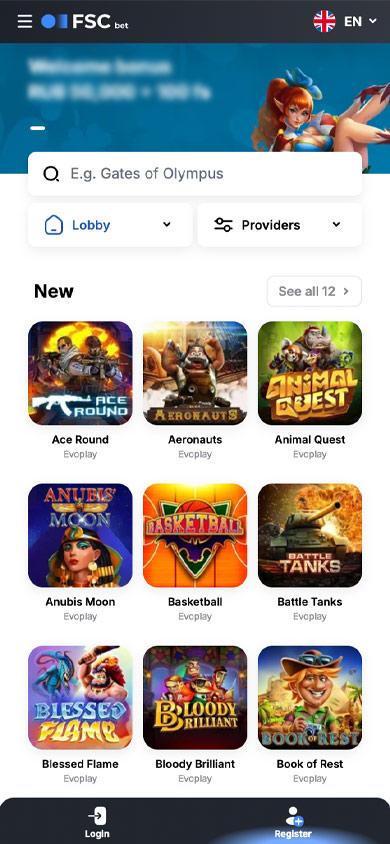Open the Anubis Moon game

coord(80,535)
